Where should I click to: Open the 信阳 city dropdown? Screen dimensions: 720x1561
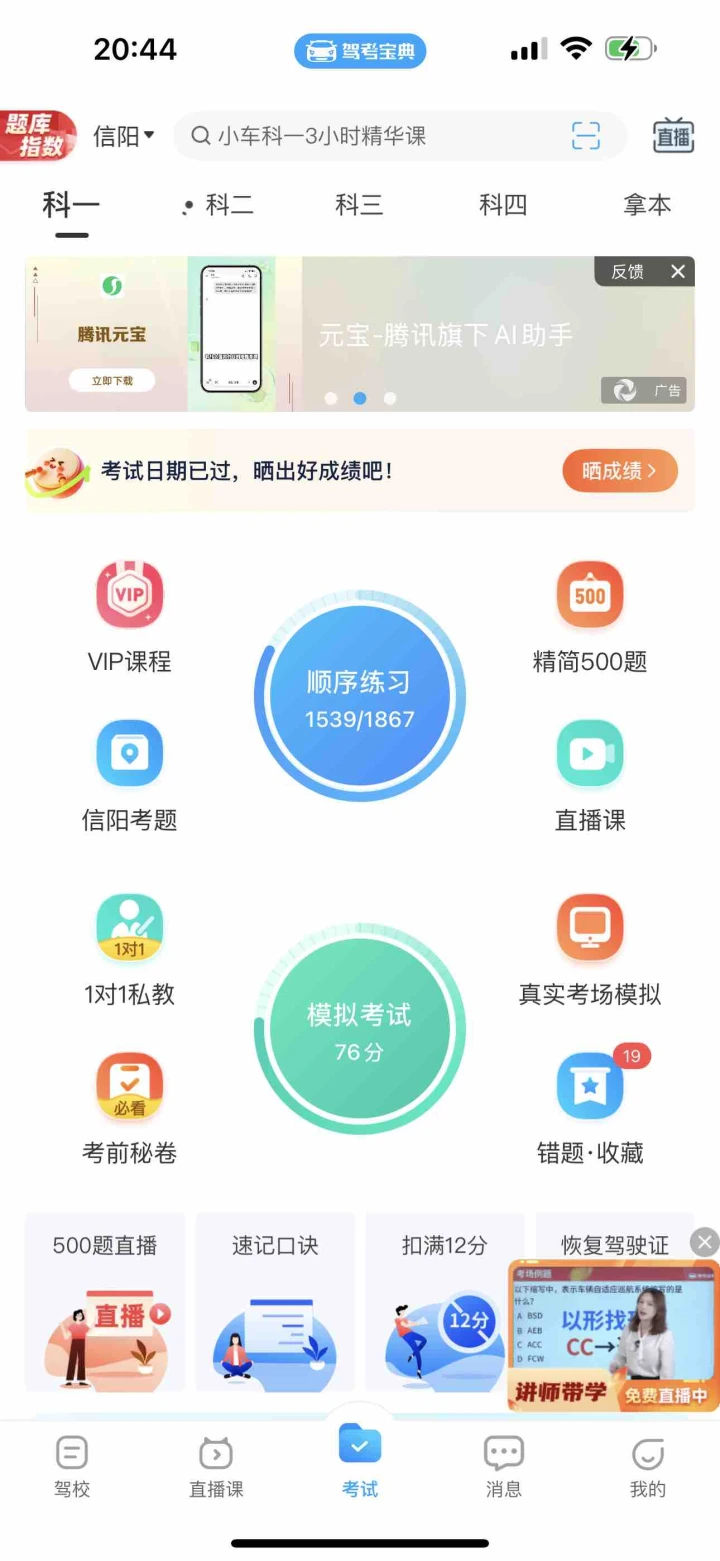coord(124,136)
